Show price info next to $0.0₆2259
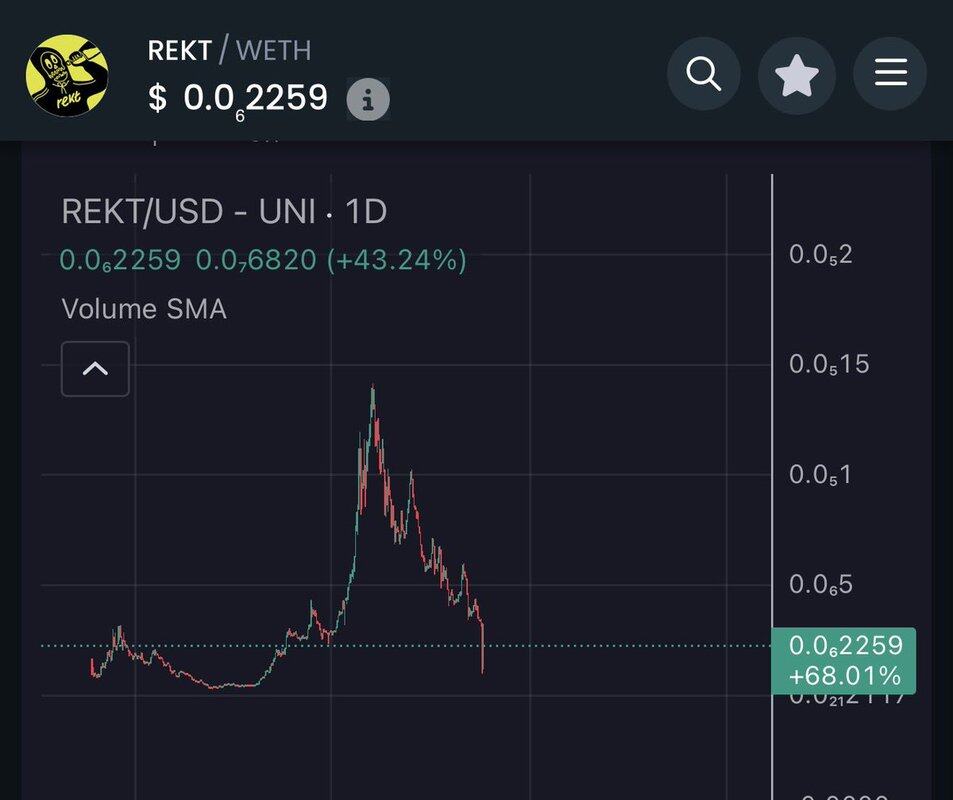This screenshot has height=800, width=953. coord(368,99)
